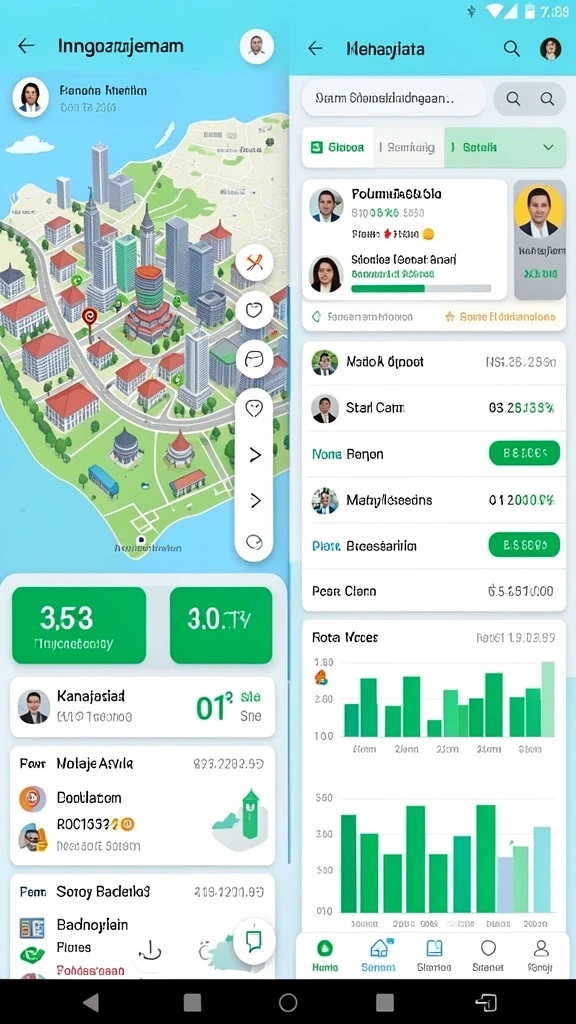This screenshot has width=576, height=1024.
Task: Switch to the house-icon Sennm tab
Action: coord(378,955)
